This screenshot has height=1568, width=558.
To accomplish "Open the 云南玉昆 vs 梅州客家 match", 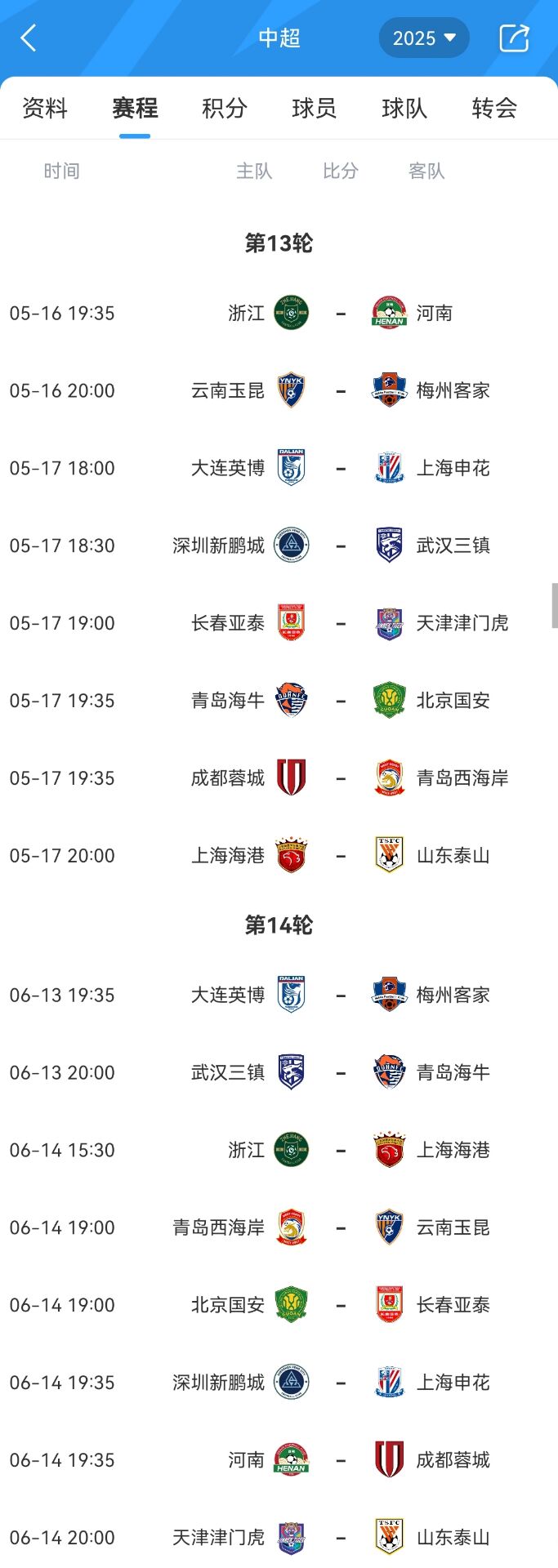I will [340, 391].
